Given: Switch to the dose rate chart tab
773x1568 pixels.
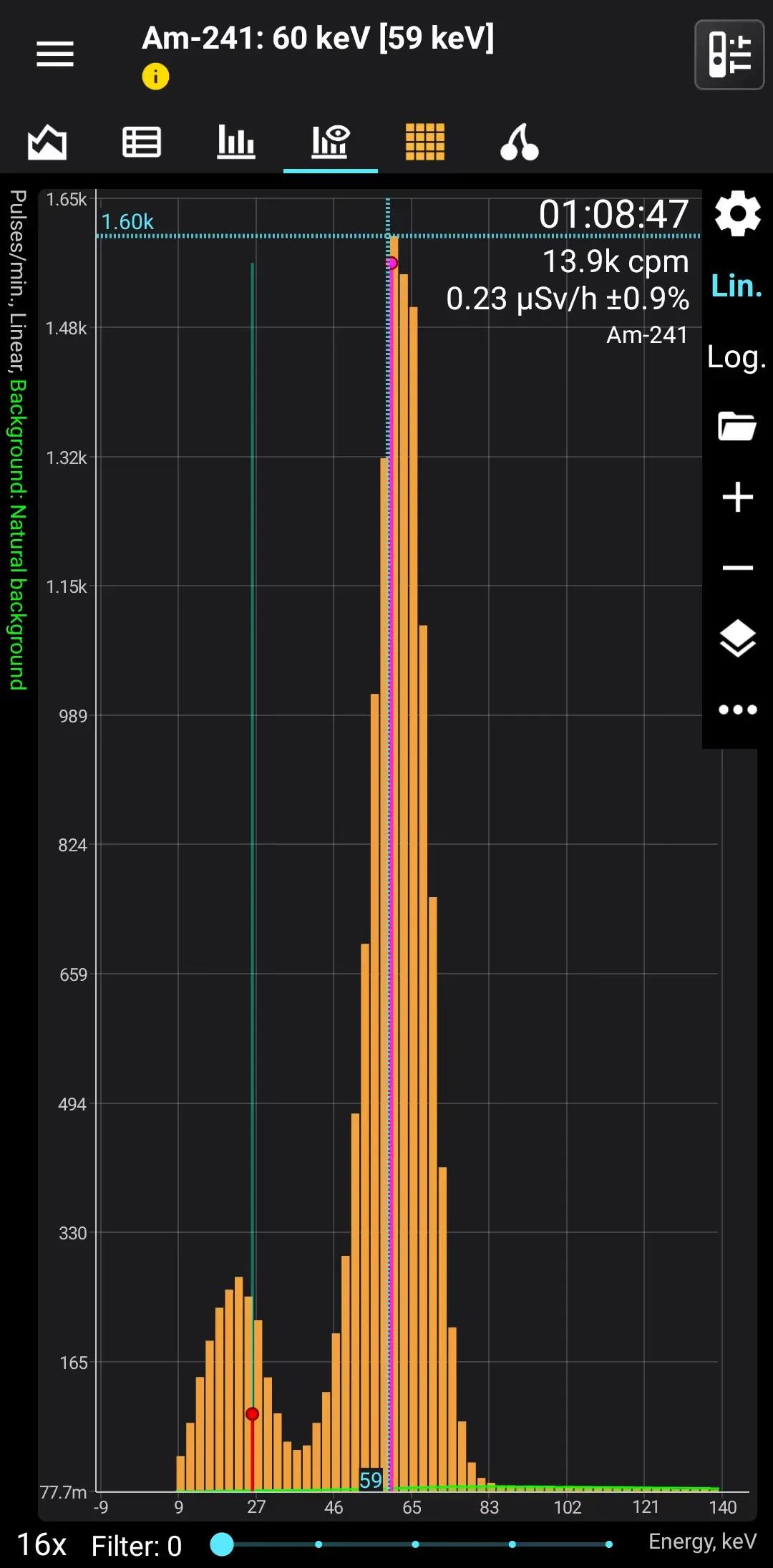Looking at the screenshot, I should pyautogui.click(x=47, y=142).
